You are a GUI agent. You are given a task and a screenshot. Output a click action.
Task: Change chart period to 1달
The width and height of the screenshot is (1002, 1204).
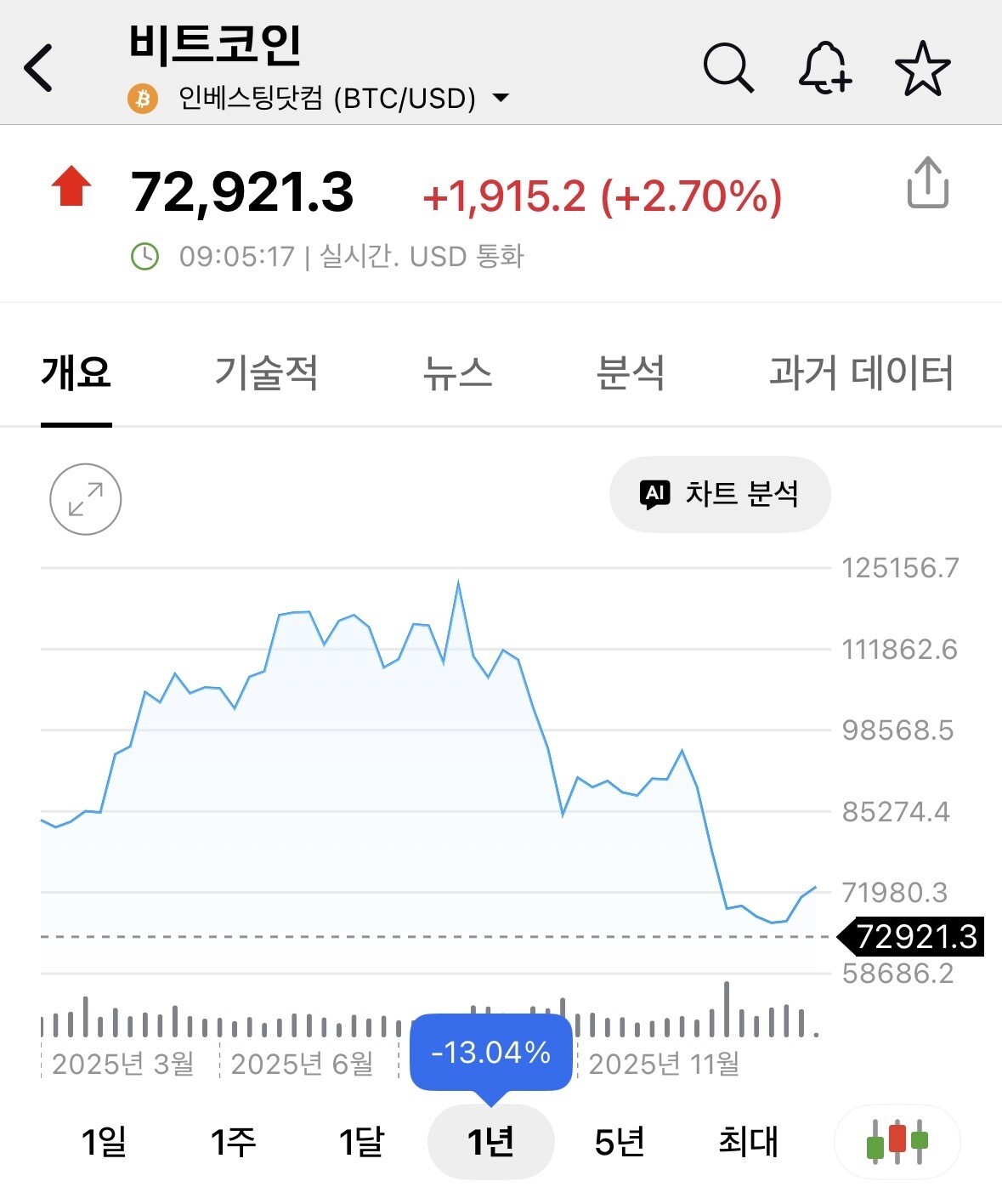[x=362, y=1141]
